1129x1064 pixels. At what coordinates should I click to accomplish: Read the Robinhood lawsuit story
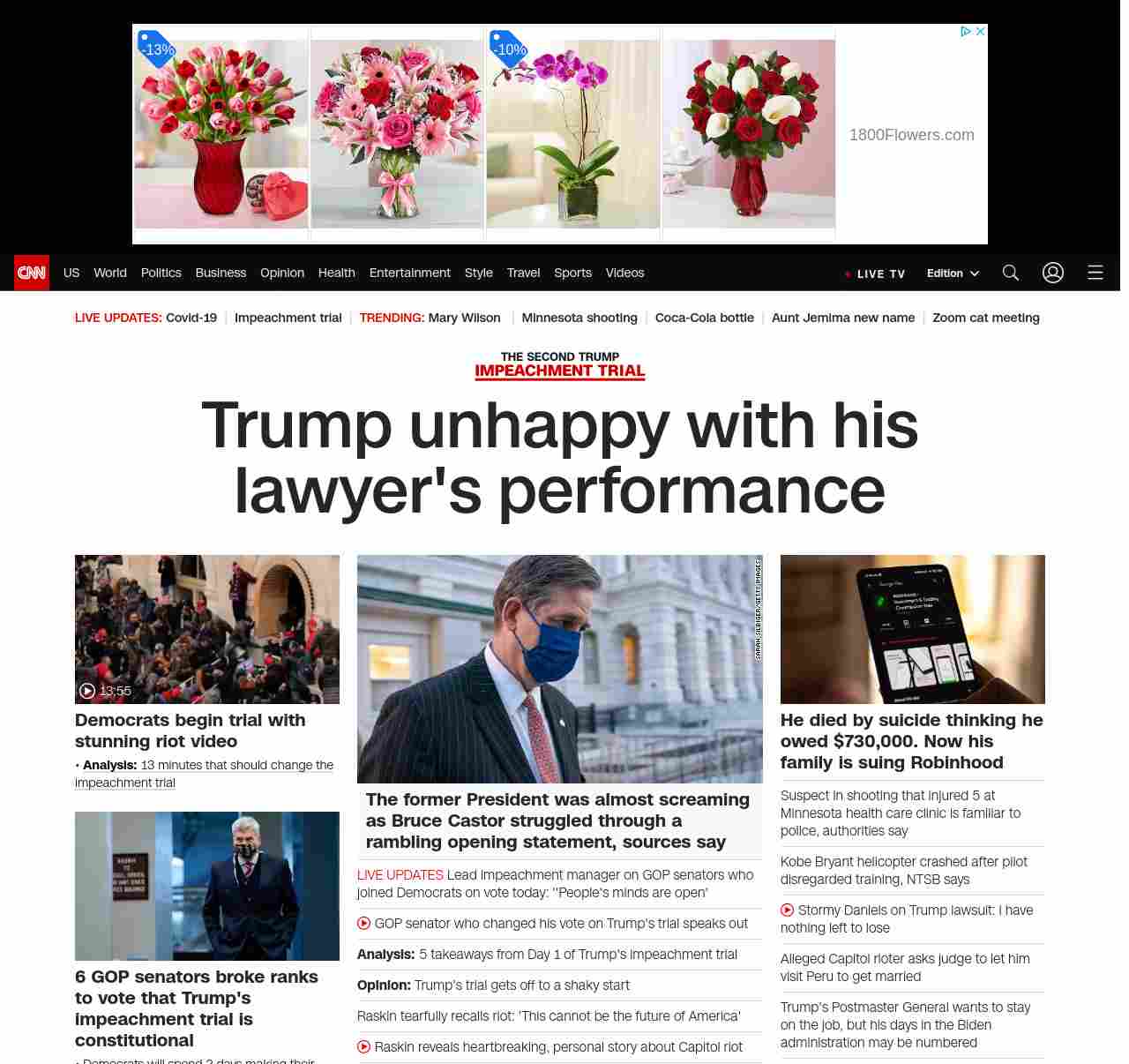click(x=911, y=741)
